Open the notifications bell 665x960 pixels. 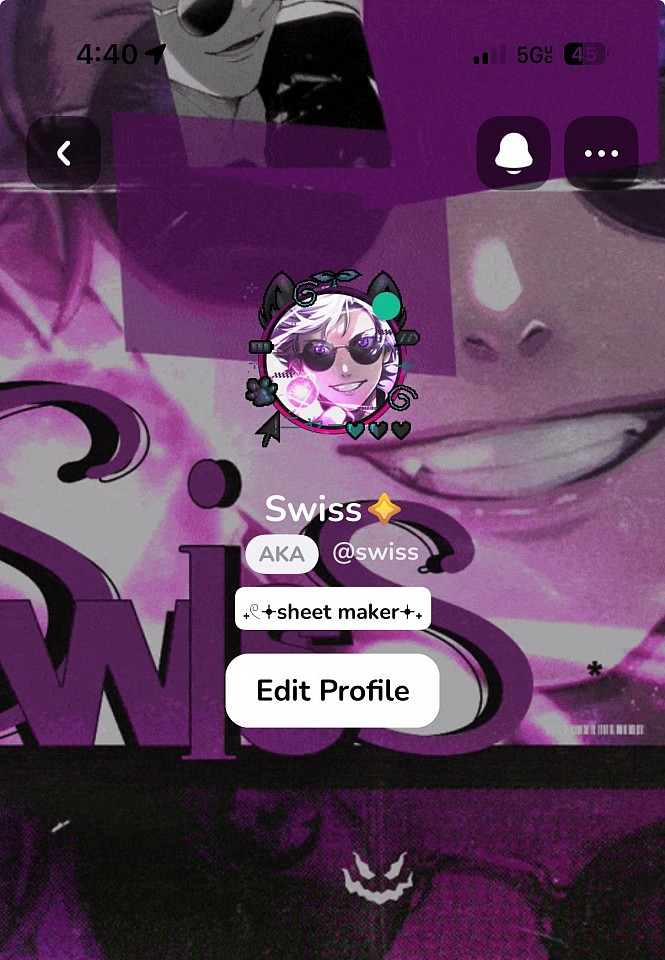point(513,153)
